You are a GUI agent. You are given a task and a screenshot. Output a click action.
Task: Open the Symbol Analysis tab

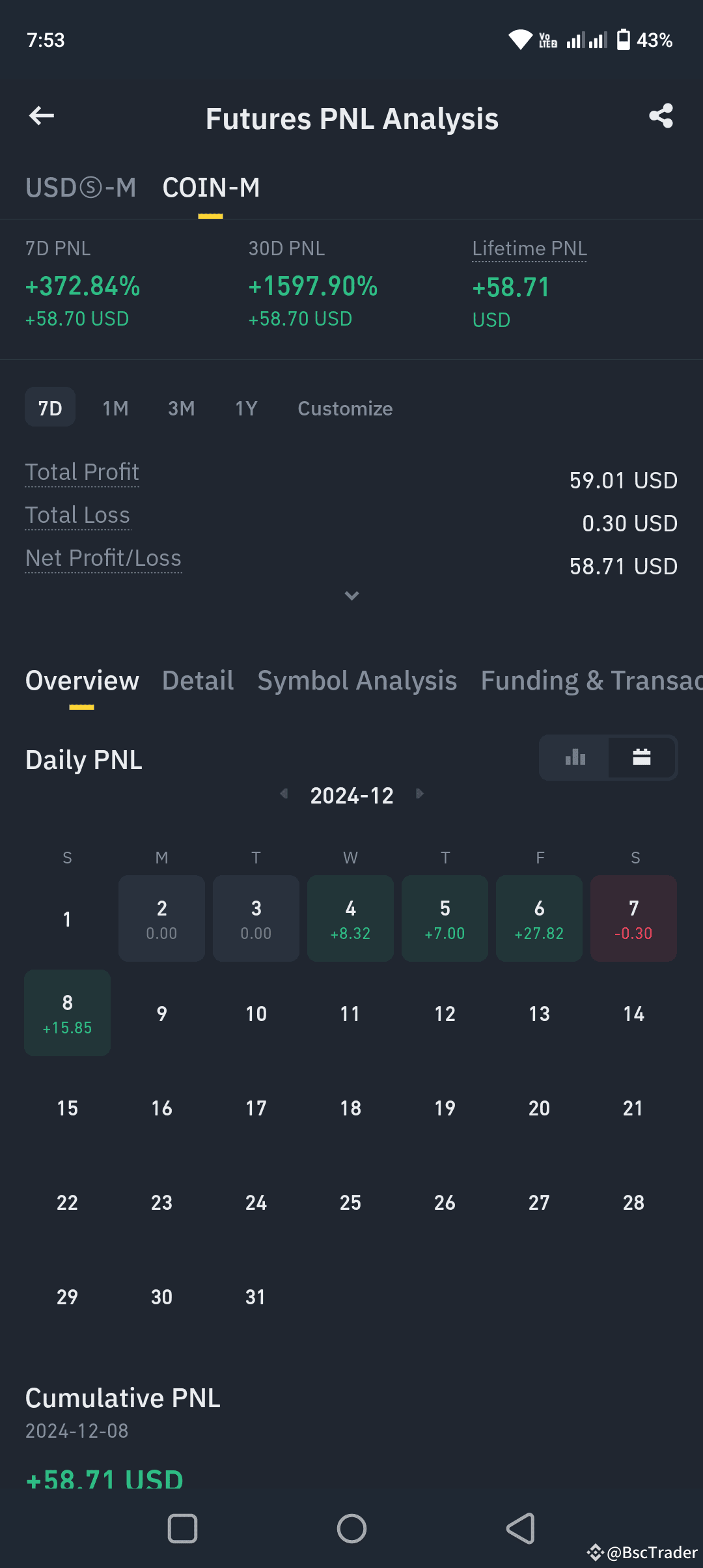pyautogui.click(x=357, y=680)
